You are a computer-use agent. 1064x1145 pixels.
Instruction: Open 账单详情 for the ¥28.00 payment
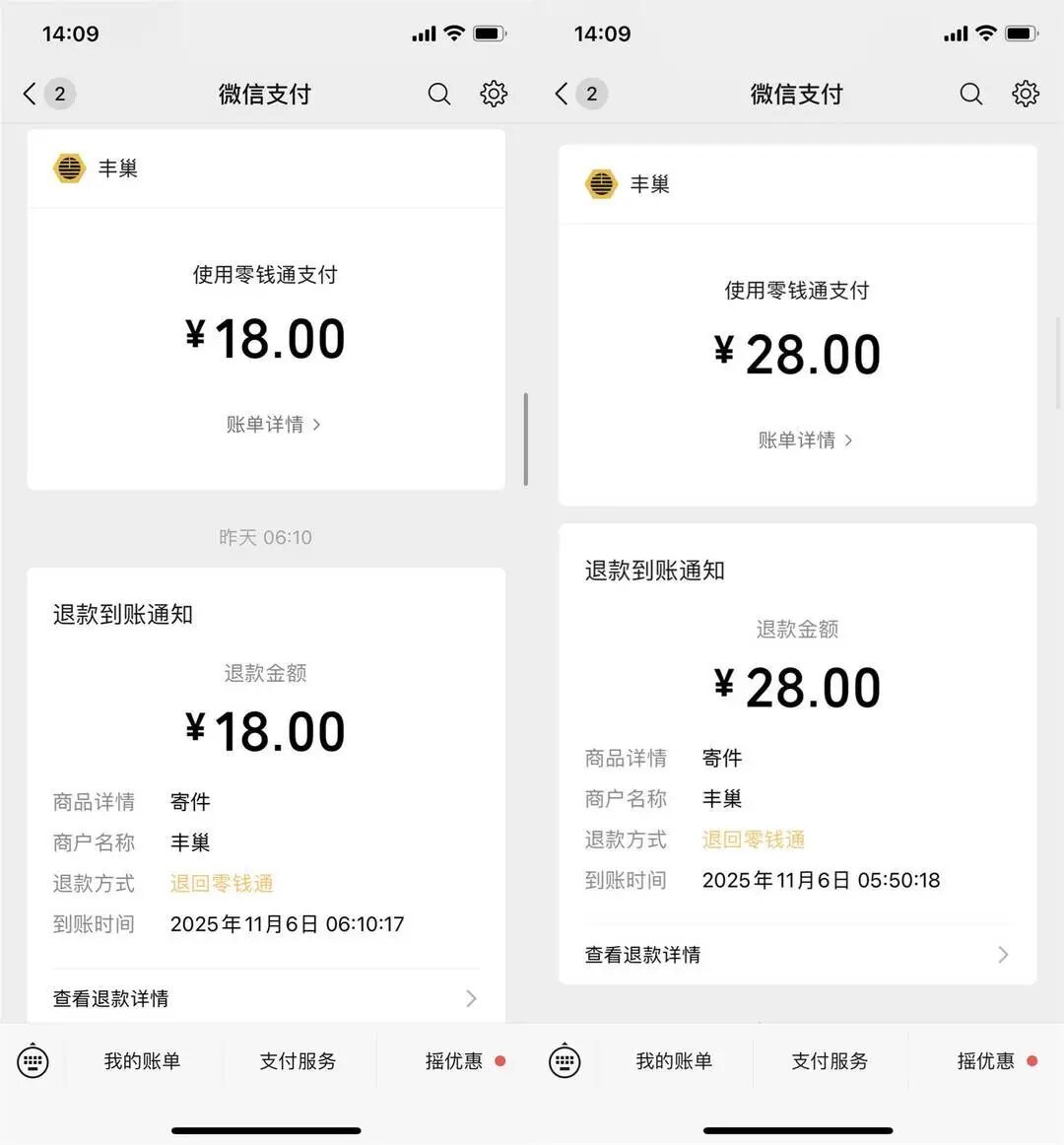coord(806,439)
